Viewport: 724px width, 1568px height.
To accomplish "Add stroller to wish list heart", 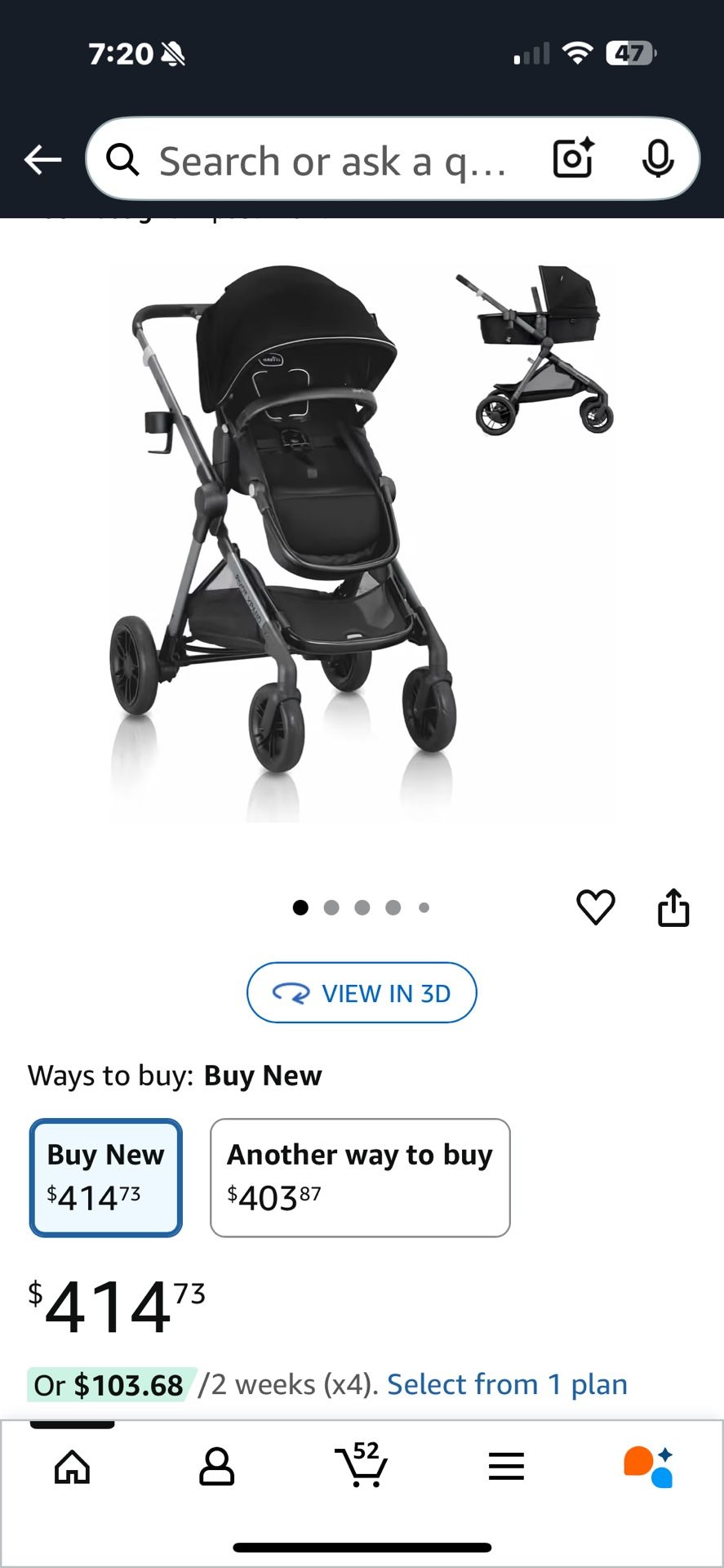I will [595, 907].
